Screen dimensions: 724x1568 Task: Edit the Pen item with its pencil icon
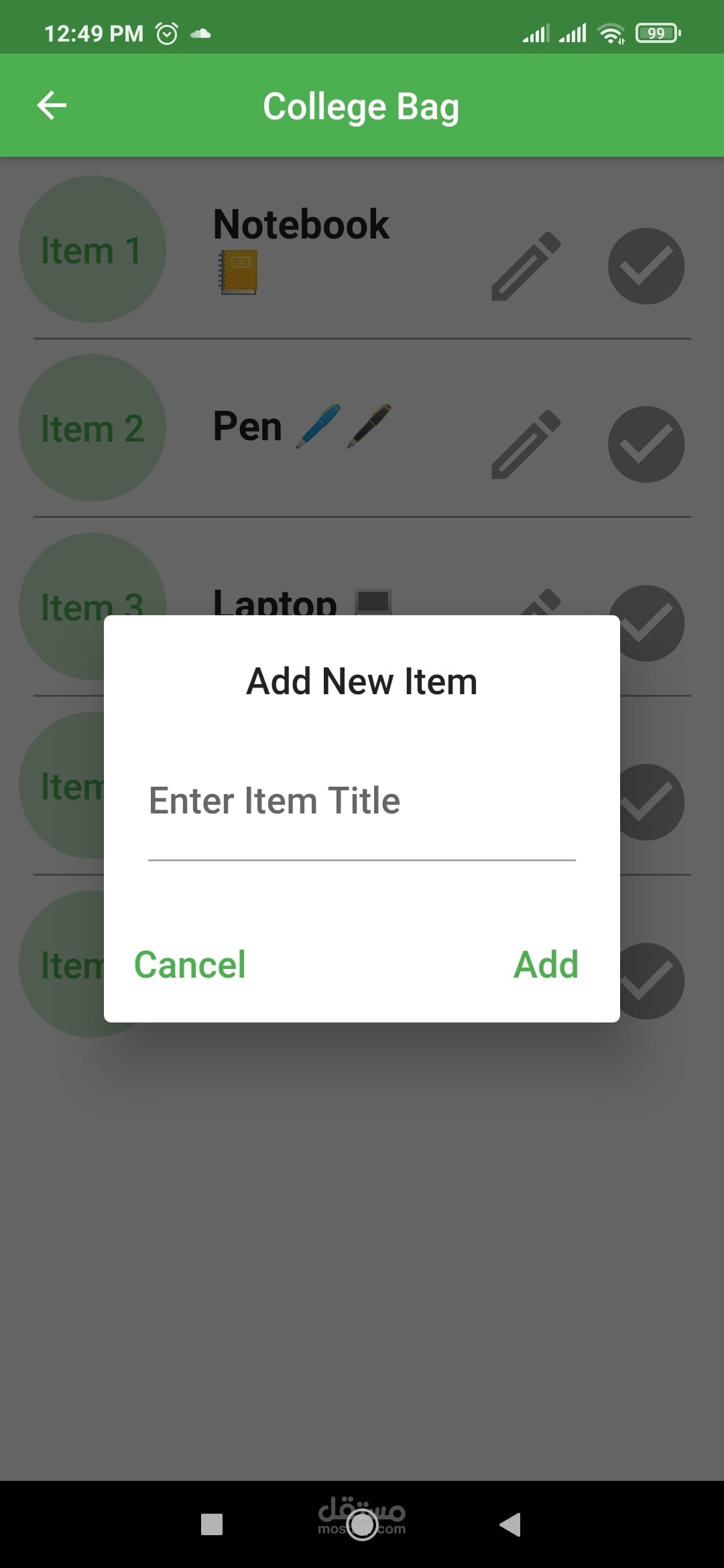tap(526, 444)
